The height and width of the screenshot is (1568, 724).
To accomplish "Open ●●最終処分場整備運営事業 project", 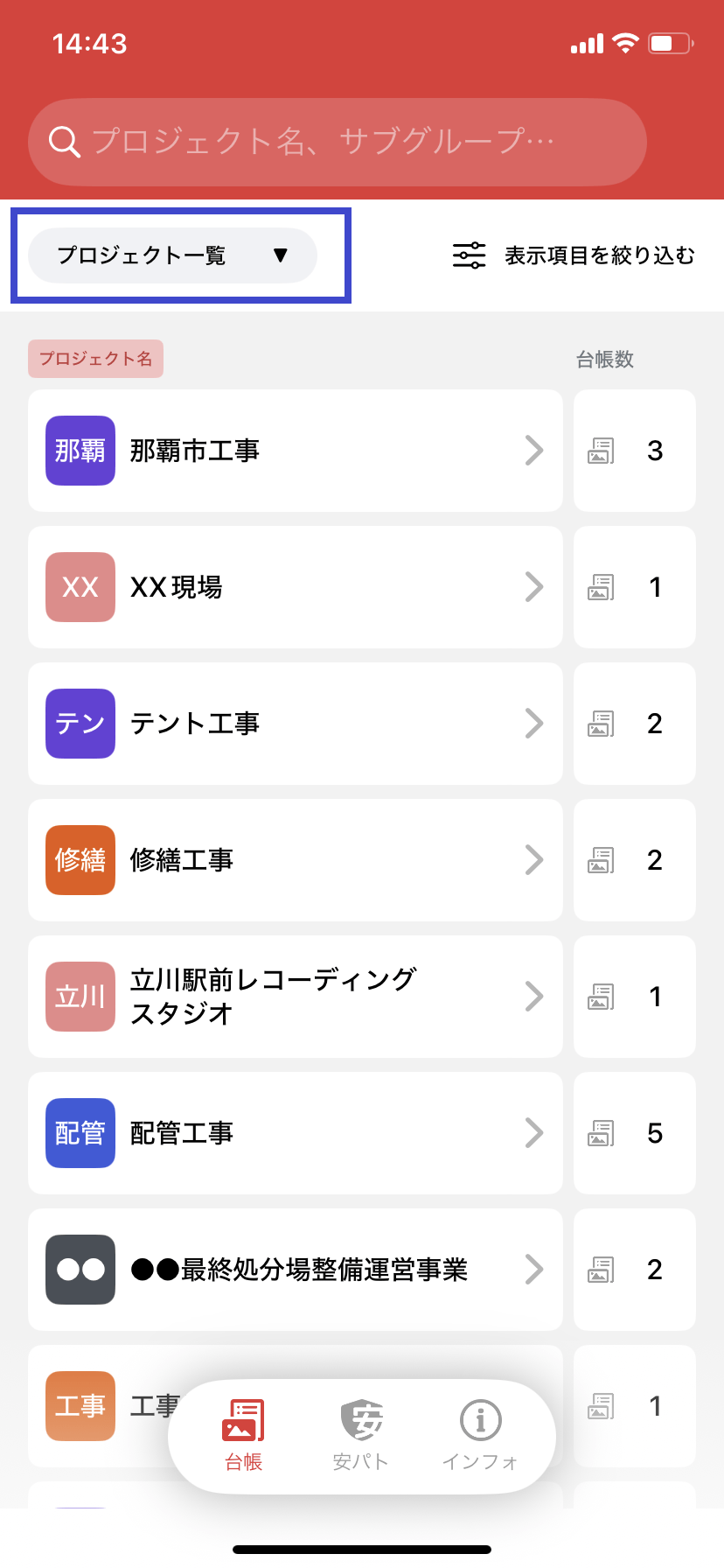I will pyautogui.click(x=296, y=1270).
